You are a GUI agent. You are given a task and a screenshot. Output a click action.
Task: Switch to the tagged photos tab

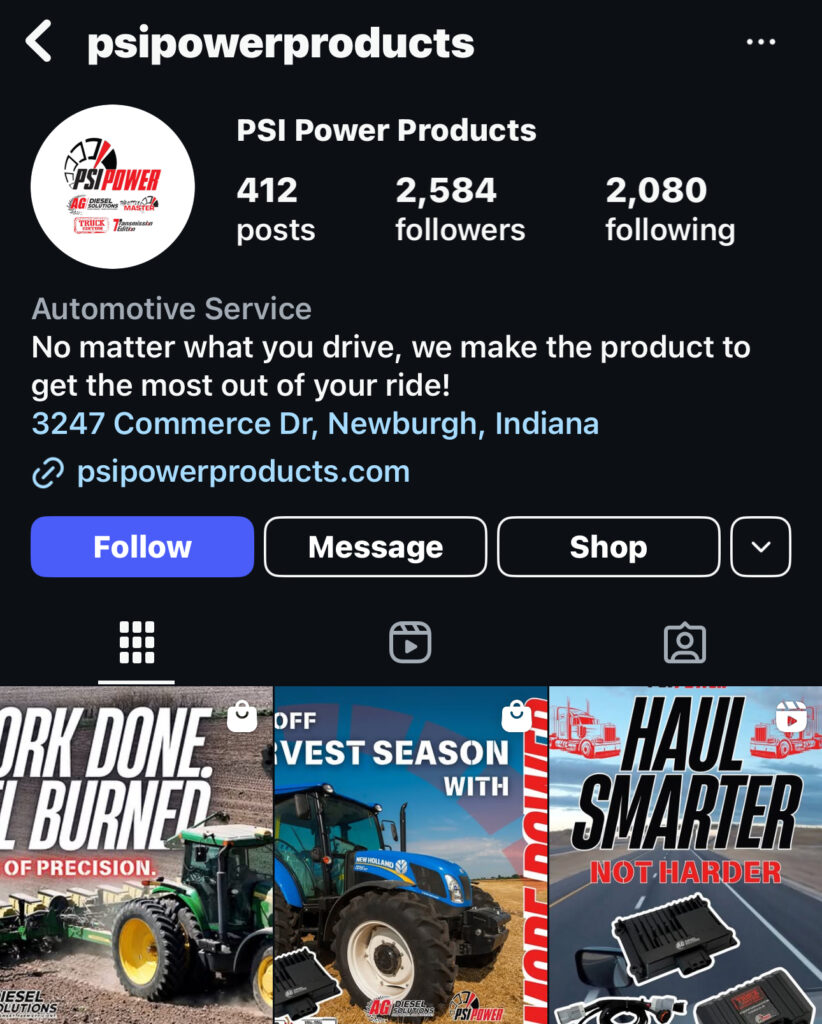pyautogui.click(x=685, y=643)
